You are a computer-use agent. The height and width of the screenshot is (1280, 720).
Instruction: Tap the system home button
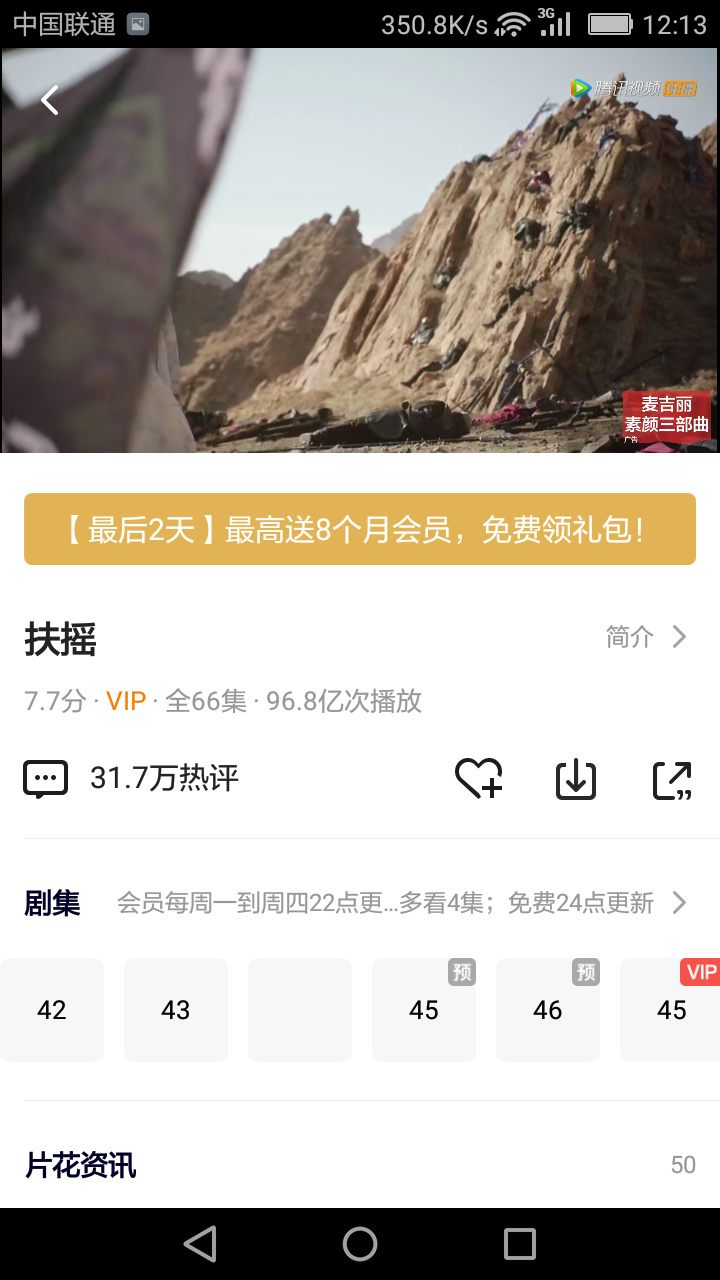click(x=360, y=1244)
